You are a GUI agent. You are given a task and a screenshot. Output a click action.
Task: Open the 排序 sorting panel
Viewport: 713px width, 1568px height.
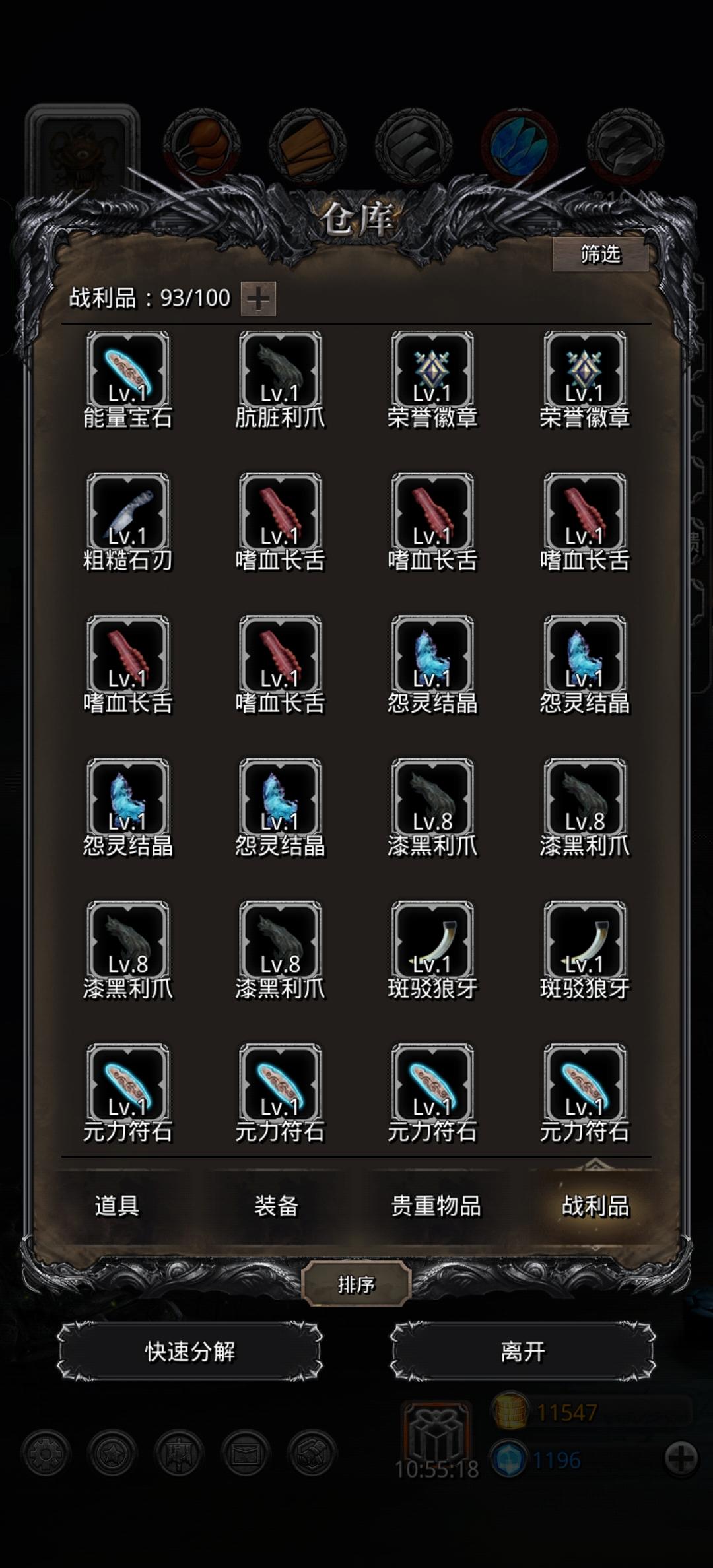click(356, 1284)
